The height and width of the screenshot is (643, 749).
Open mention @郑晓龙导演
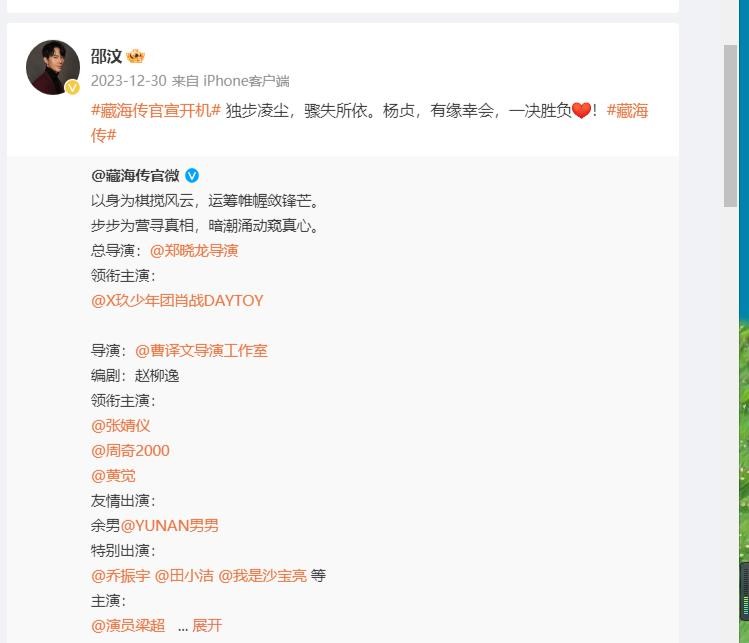[x=193, y=250]
